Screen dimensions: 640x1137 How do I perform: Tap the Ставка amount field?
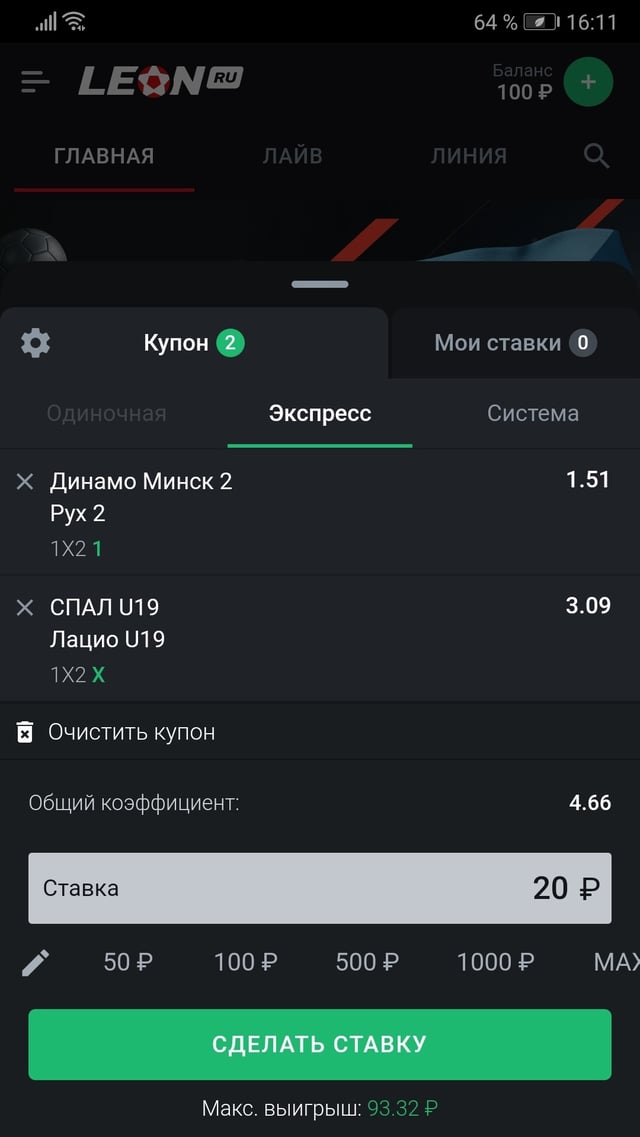[x=319, y=888]
